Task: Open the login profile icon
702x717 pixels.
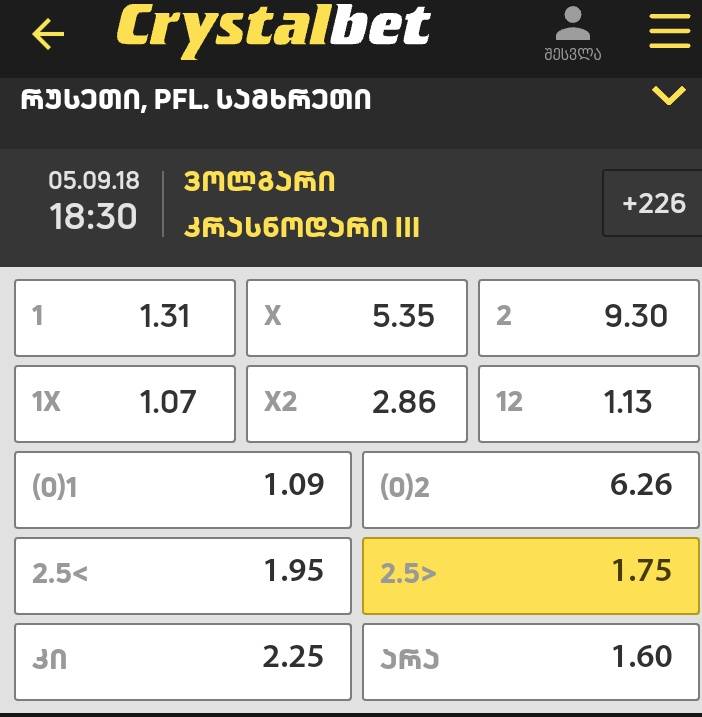Action: click(573, 32)
